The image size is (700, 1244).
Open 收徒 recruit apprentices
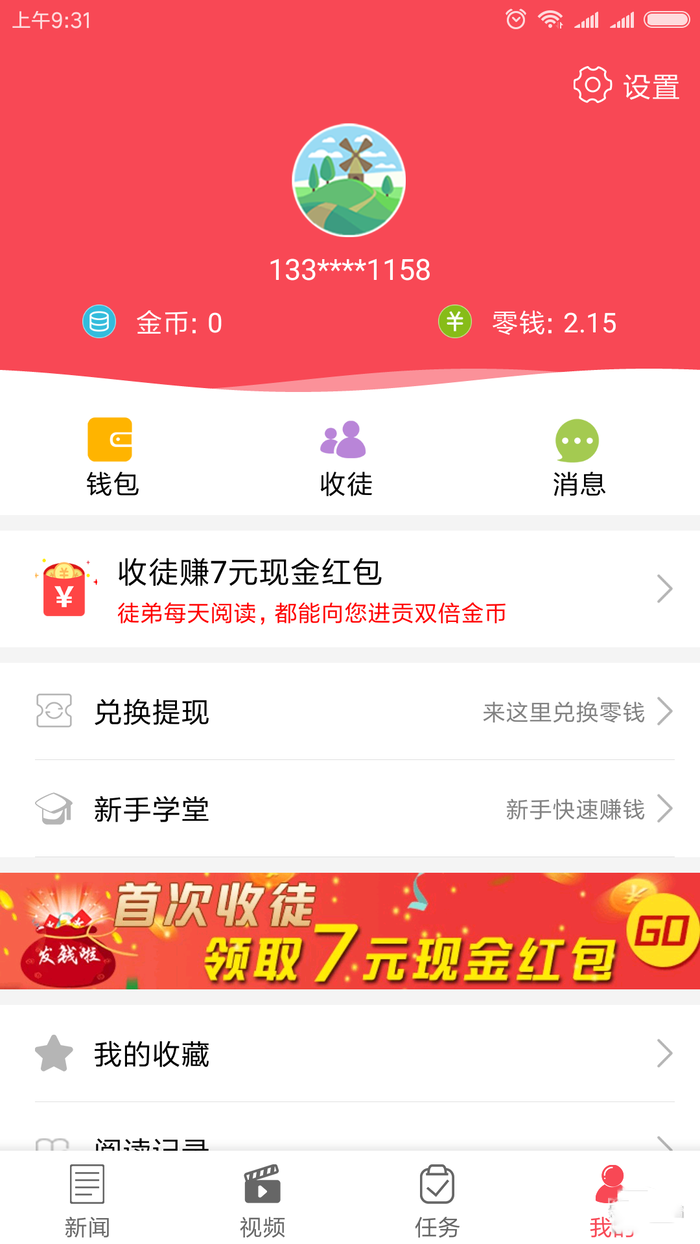pyautogui.click(x=345, y=457)
